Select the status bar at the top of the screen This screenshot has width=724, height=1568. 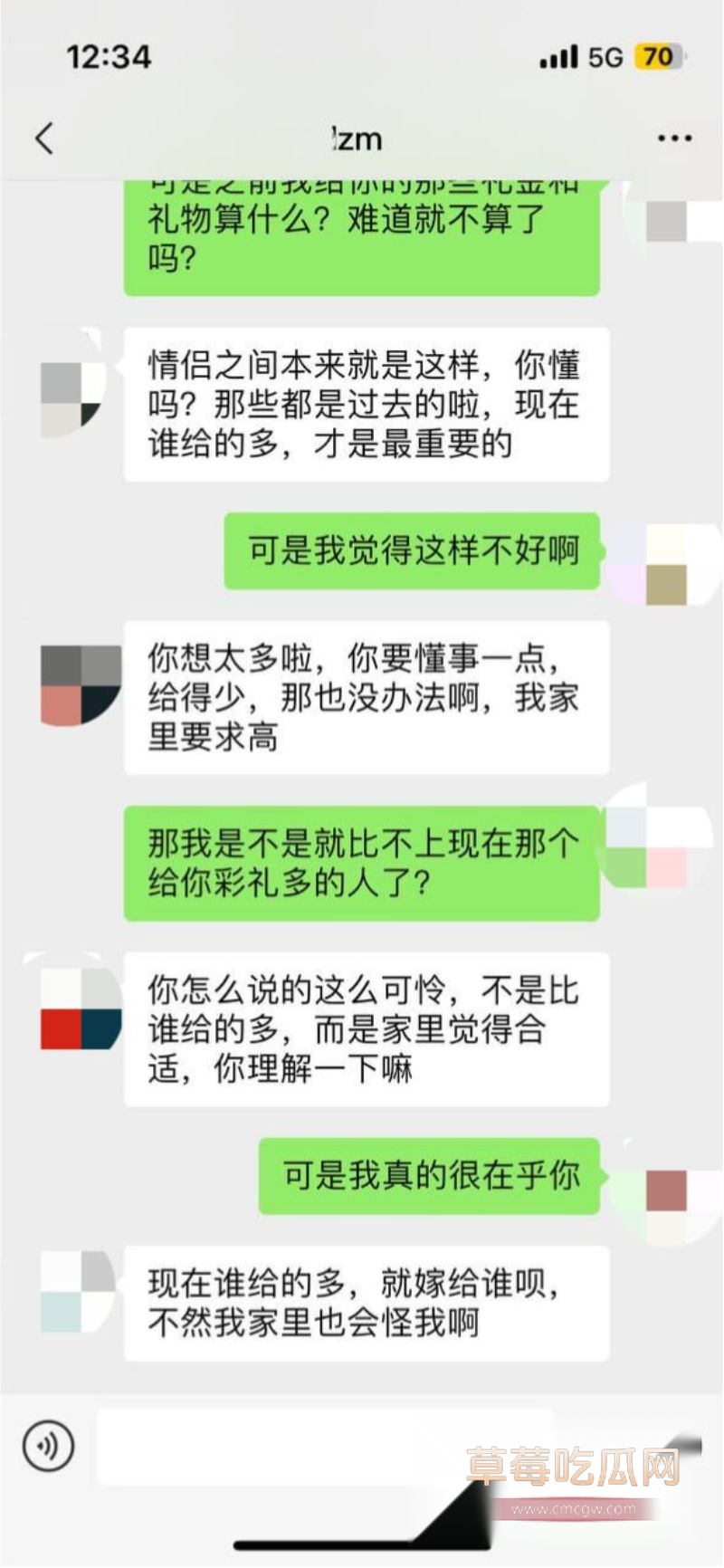[x=362, y=56]
